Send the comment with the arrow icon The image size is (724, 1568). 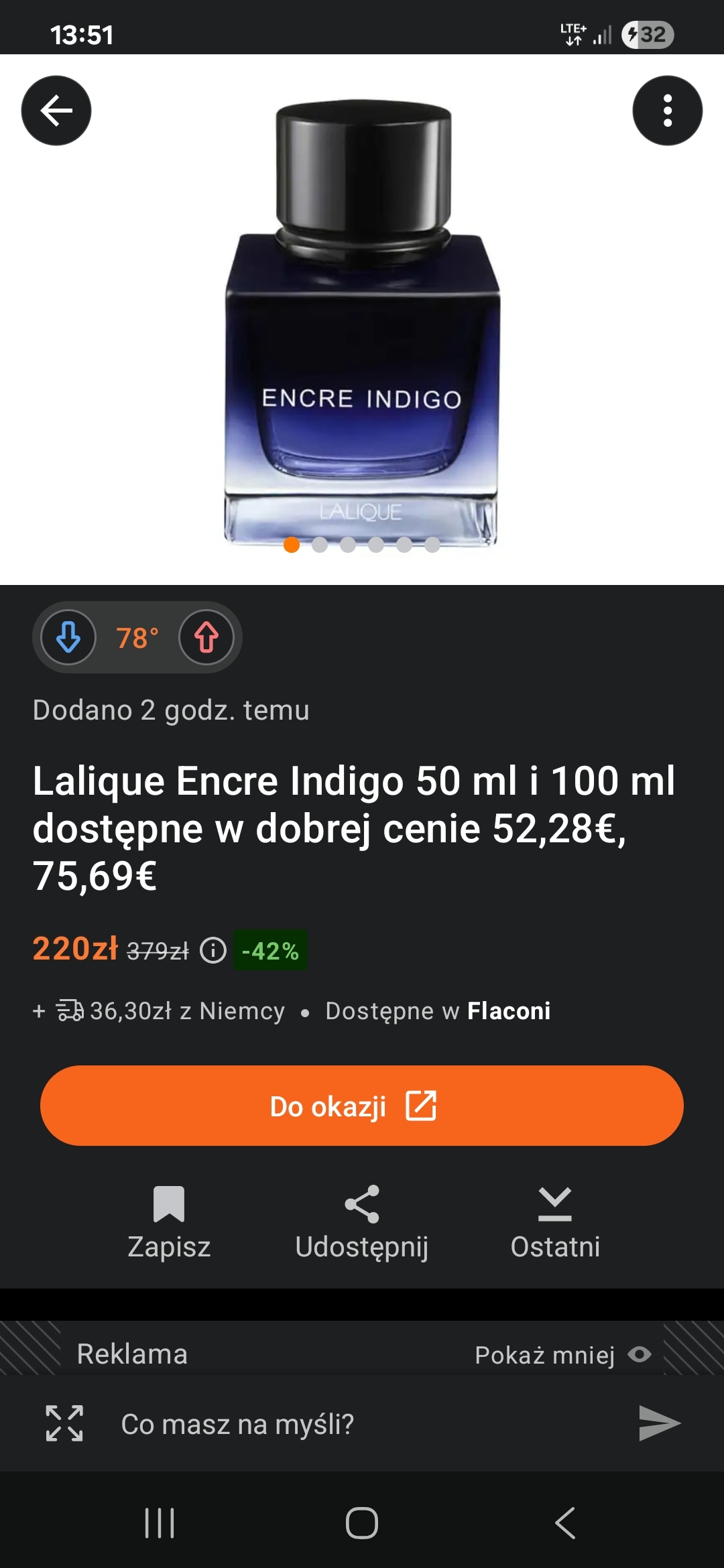tap(659, 1423)
